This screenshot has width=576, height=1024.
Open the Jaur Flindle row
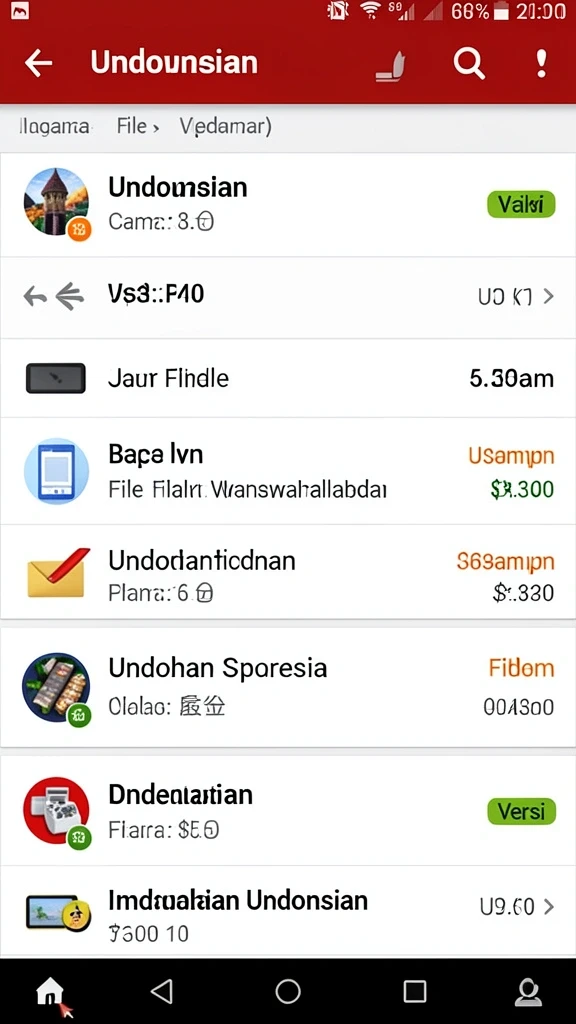(288, 378)
